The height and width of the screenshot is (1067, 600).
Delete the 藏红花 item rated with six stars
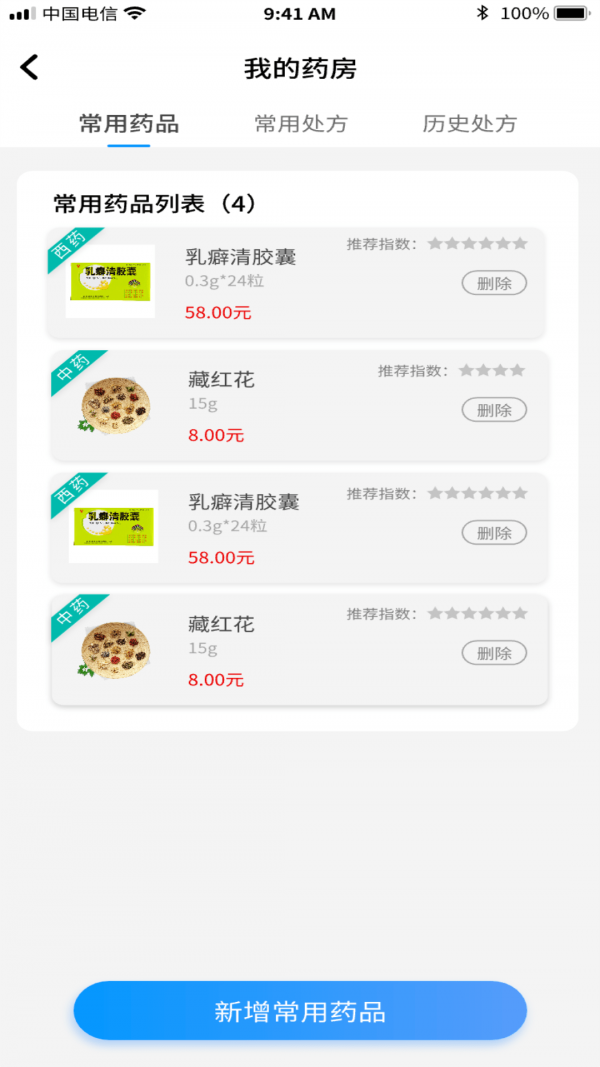click(x=494, y=653)
